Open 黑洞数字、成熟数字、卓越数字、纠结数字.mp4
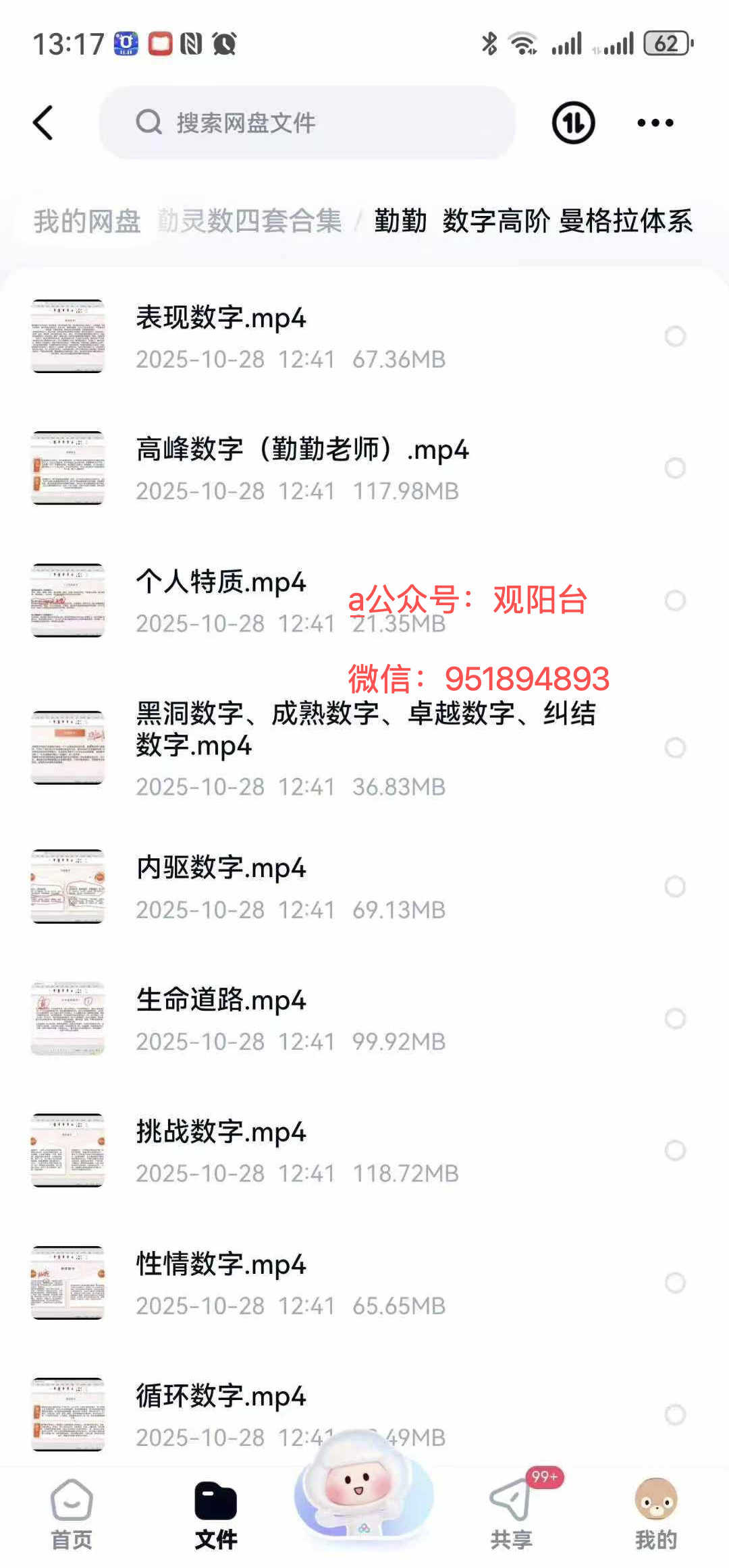The height and width of the screenshot is (1568, 729). coord(364,730)
